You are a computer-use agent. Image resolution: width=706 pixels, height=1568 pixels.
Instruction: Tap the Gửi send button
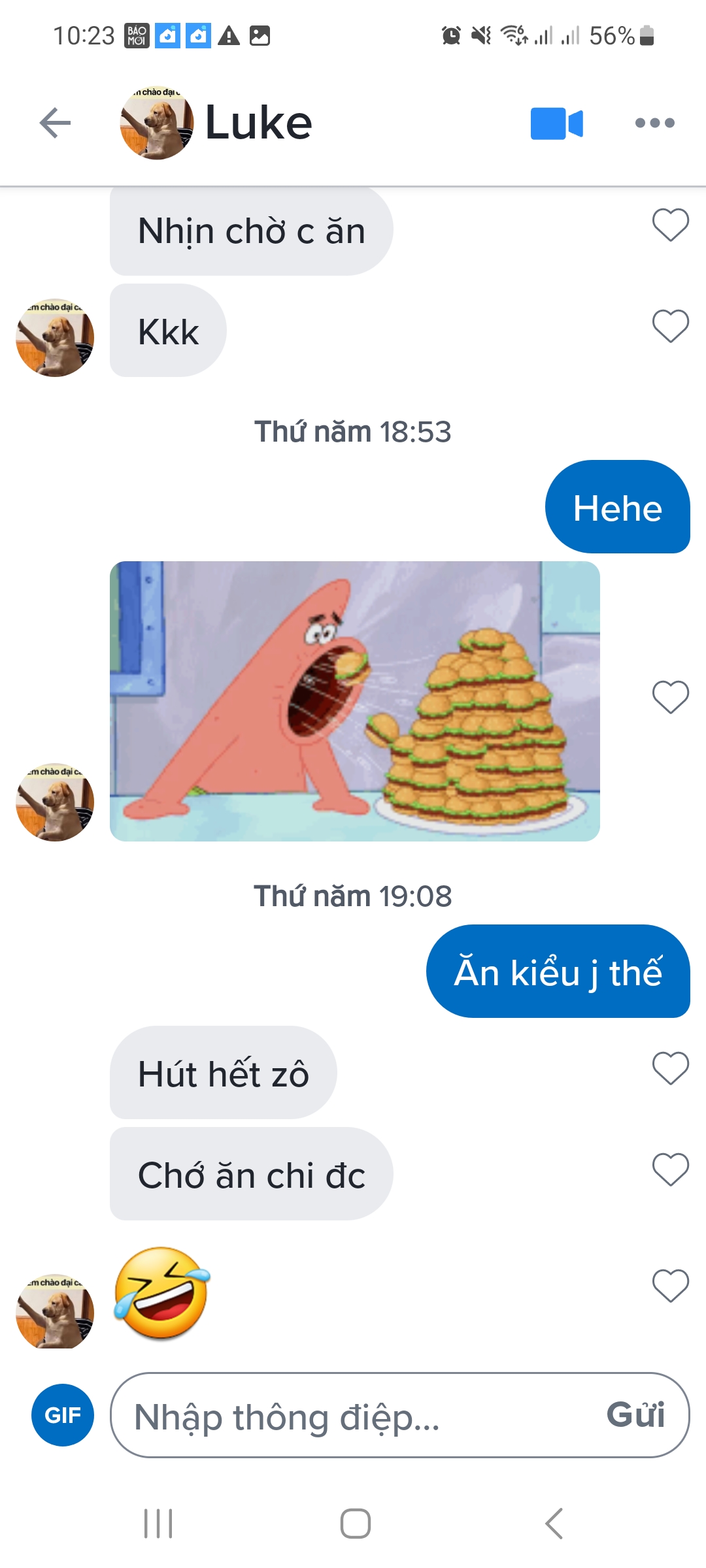pos(635,1415)
